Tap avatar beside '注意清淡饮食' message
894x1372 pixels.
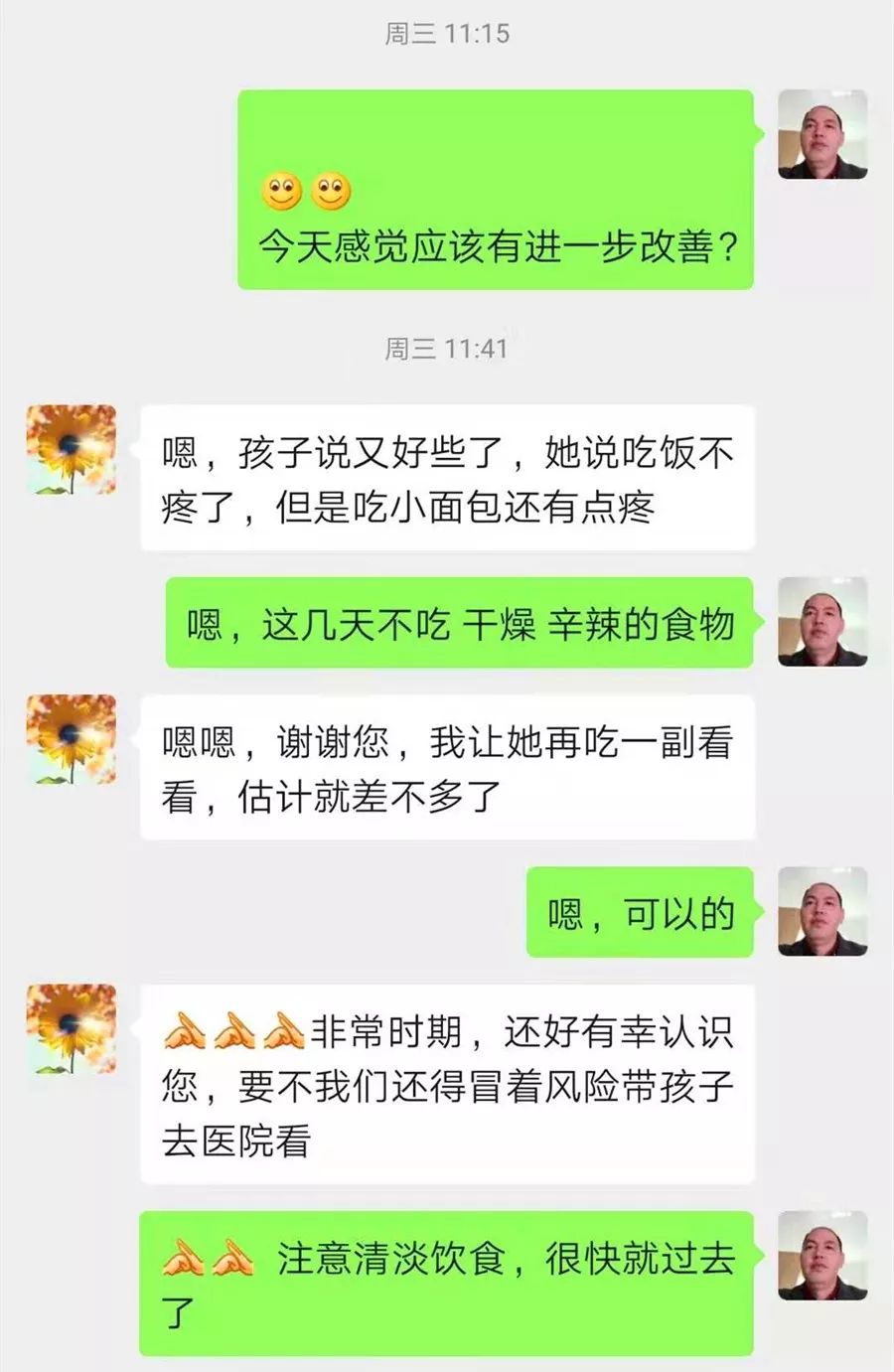[822, 1256]
